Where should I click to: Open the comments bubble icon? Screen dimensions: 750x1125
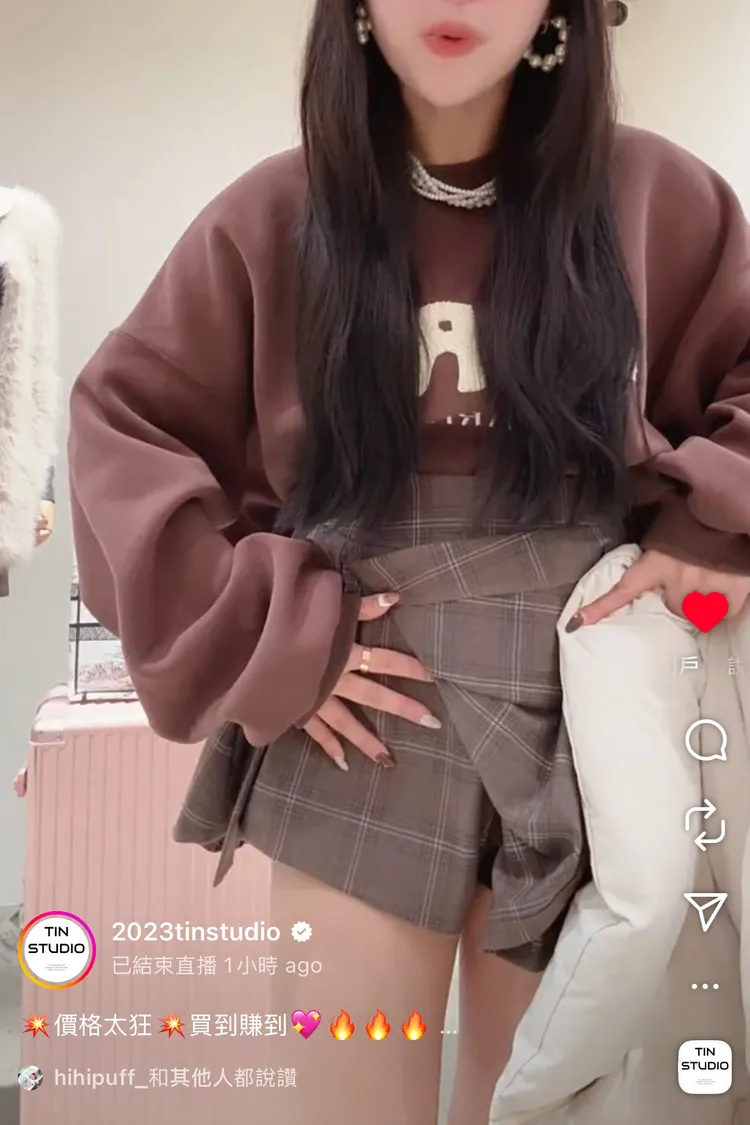[705, 741]
